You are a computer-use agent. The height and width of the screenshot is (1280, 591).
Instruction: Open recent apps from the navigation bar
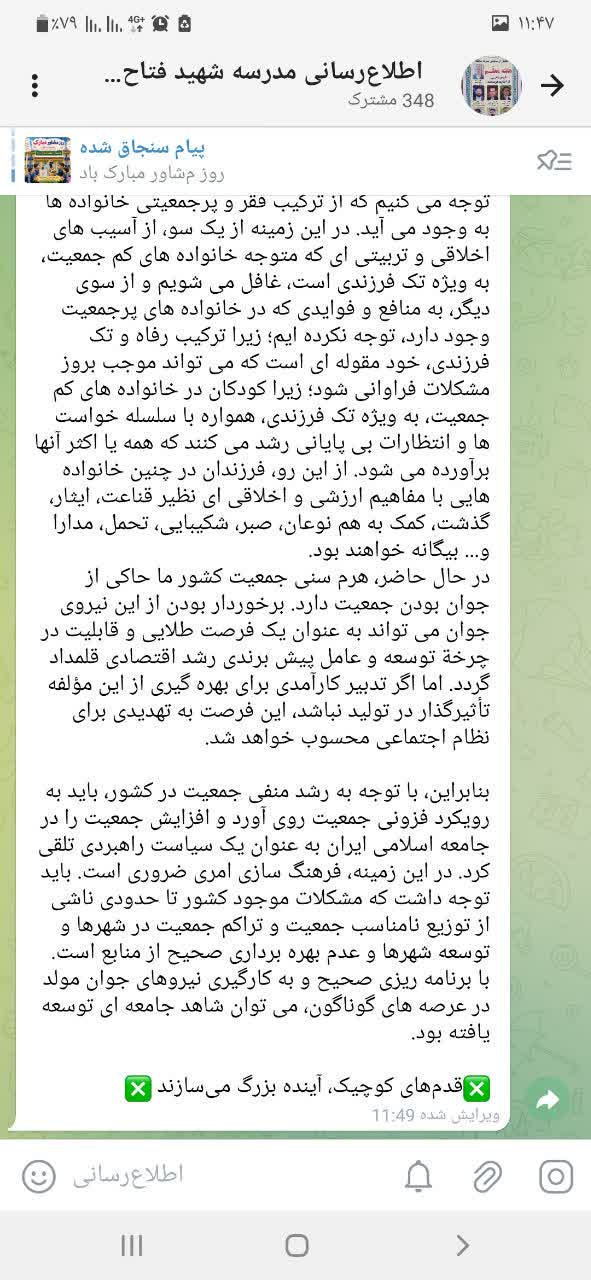tap(131, 1245)
